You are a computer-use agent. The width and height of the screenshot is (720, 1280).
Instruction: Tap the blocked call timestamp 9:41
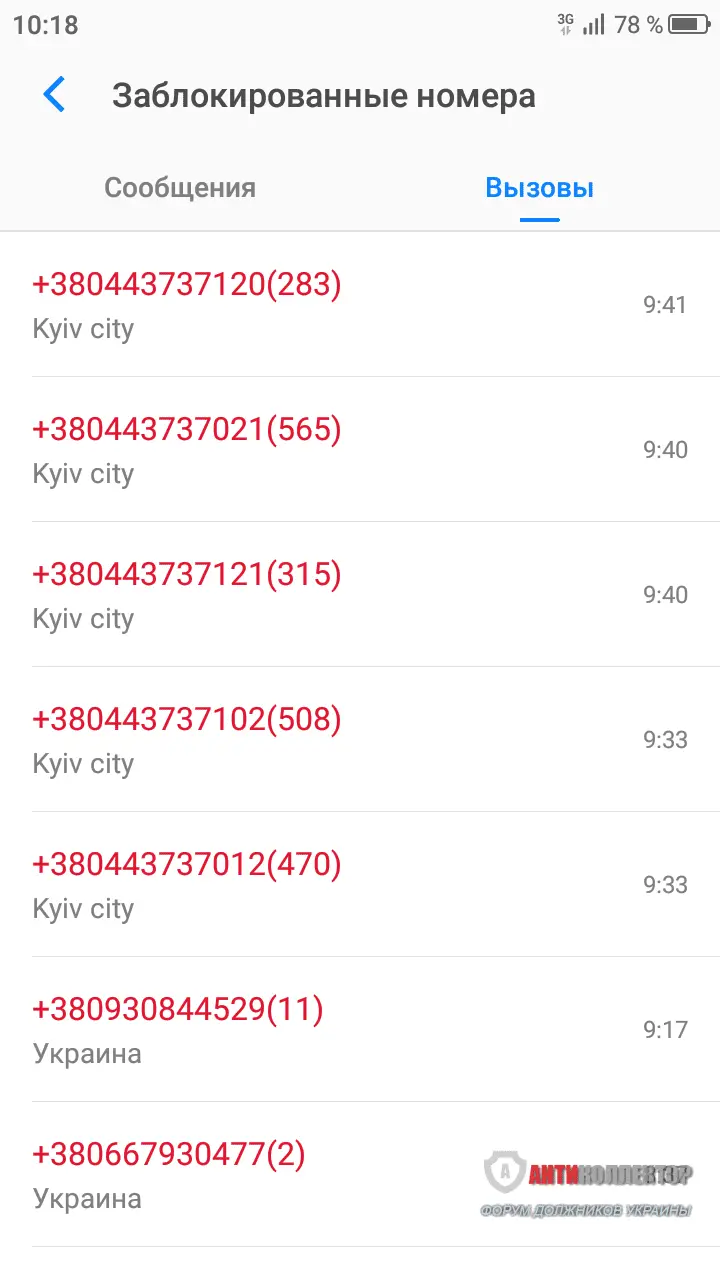coord(666,303)
